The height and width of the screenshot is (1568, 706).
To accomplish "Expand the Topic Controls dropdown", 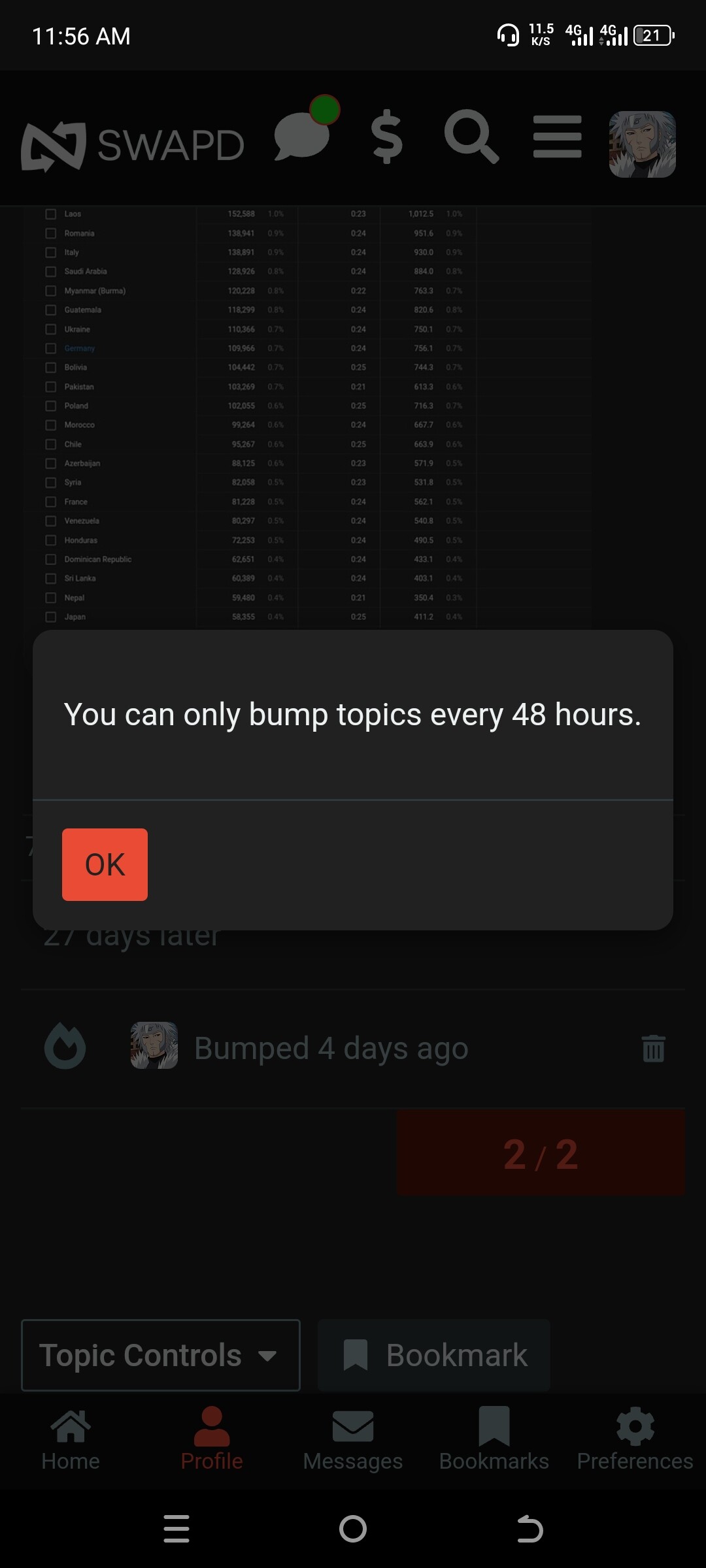I will (x=161, y=1355).
